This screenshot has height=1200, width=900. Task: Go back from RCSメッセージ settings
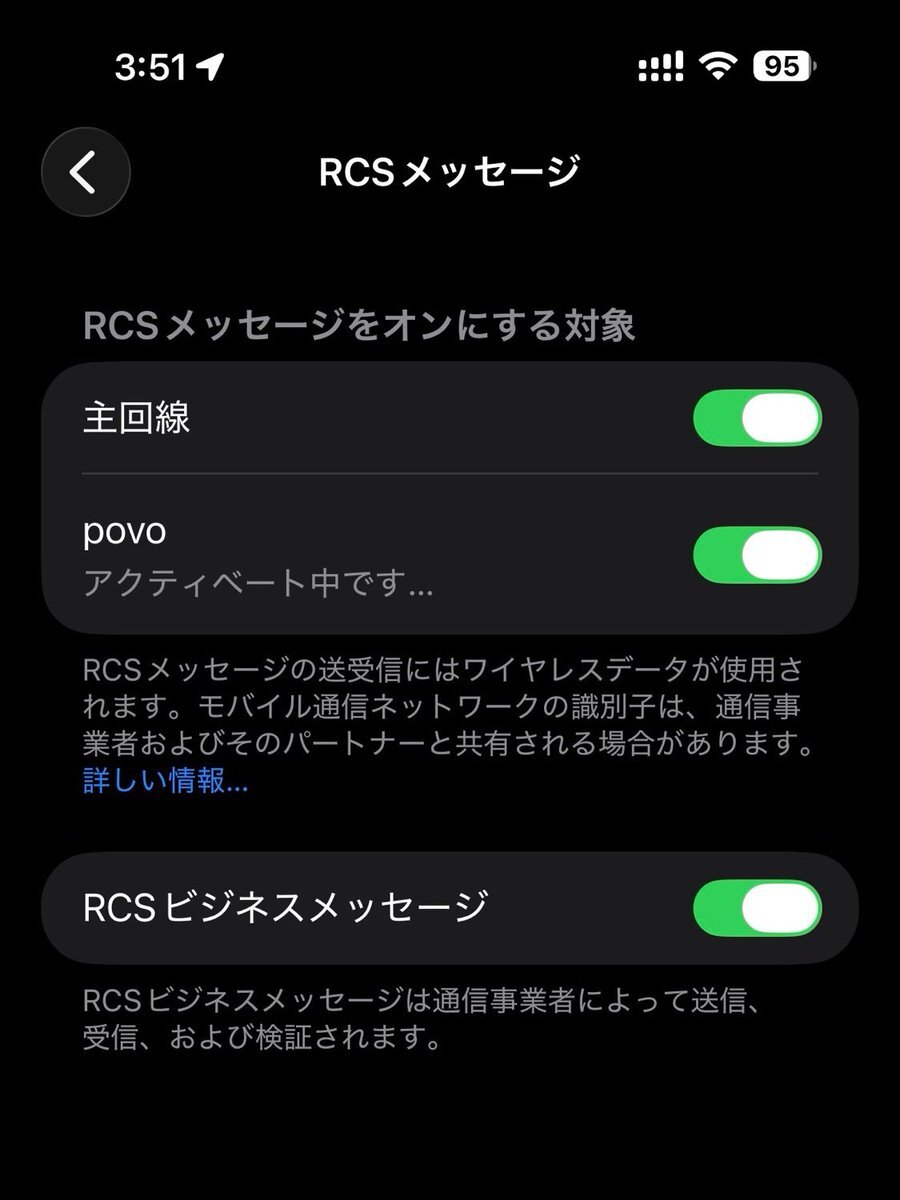85,172
